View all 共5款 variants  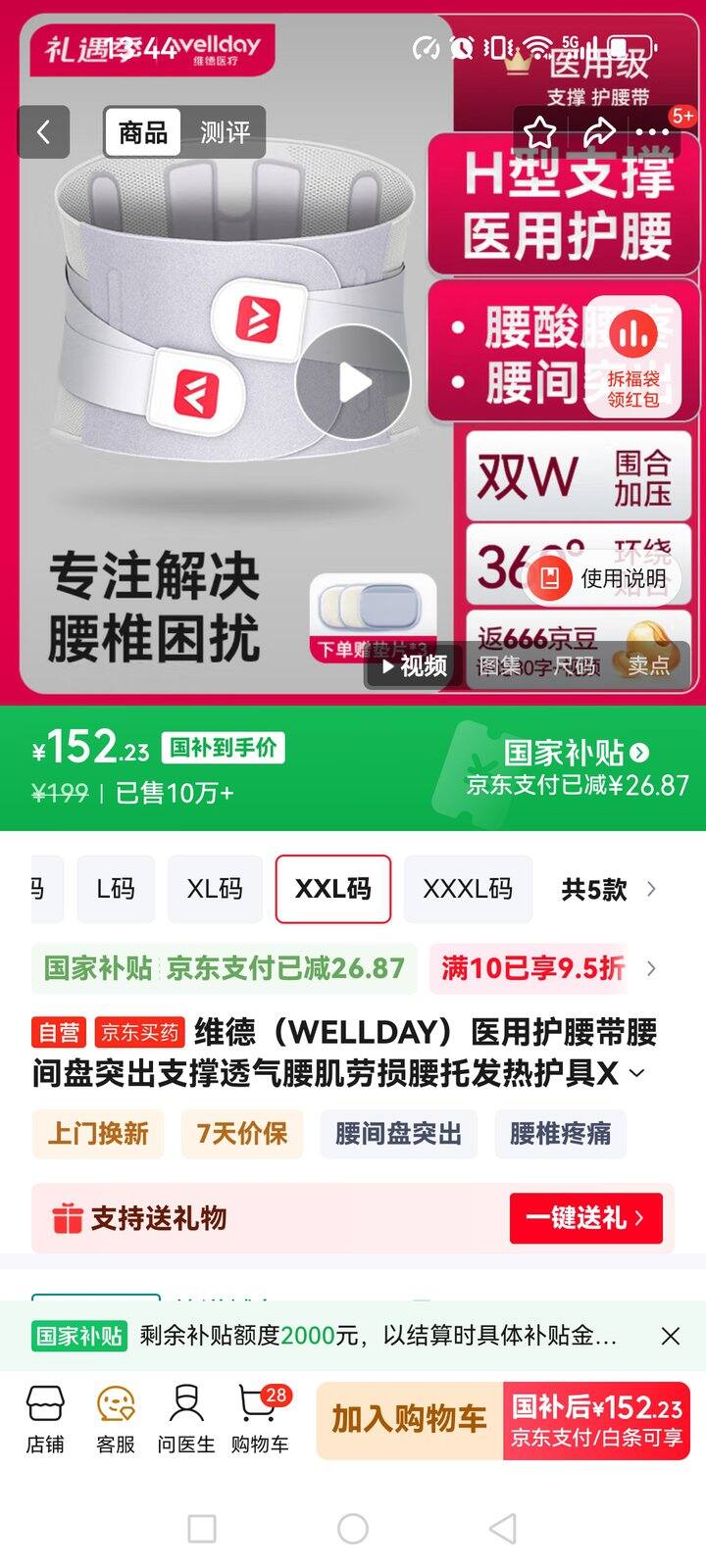[608, 890]
